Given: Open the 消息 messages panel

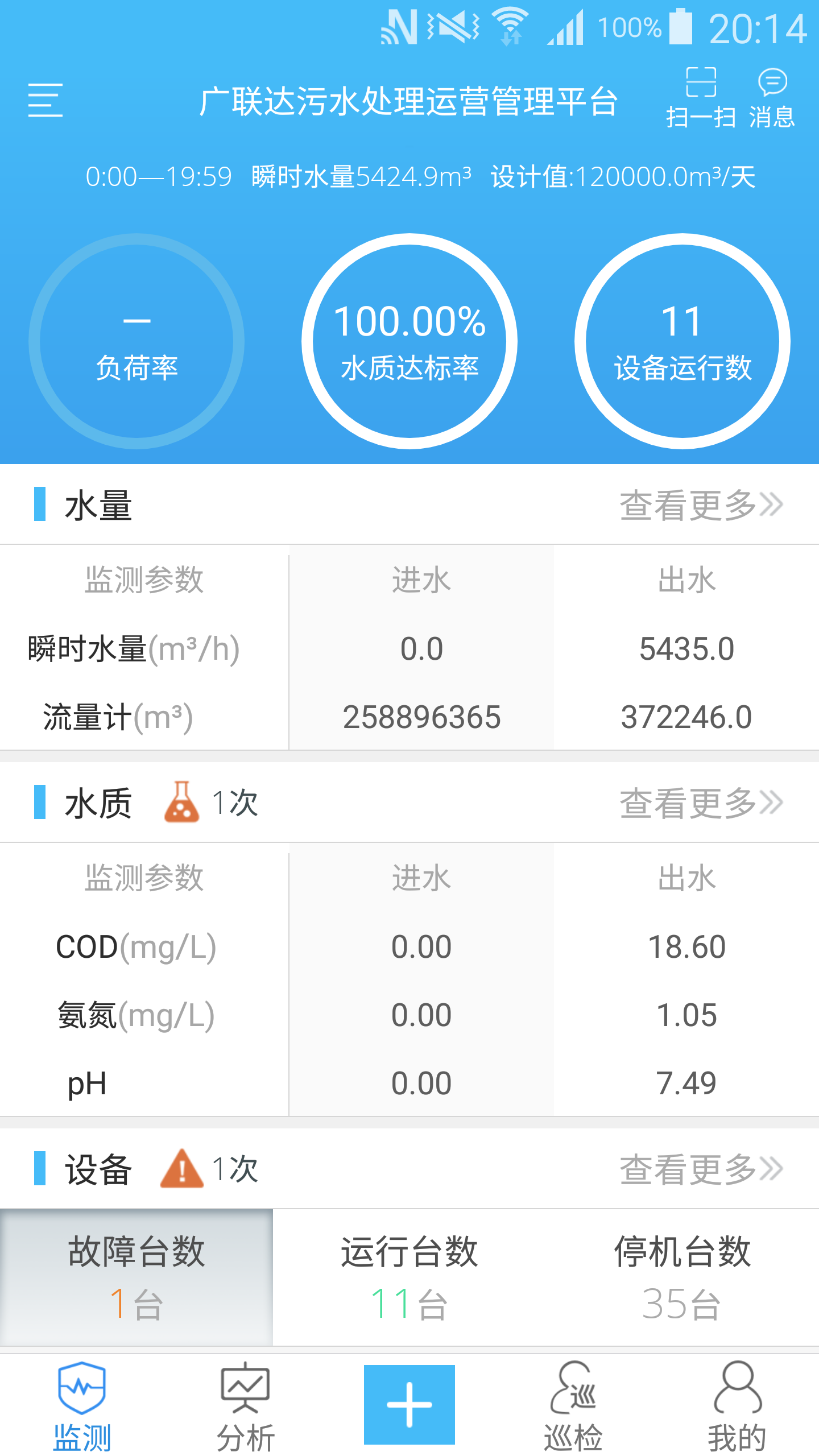Looking at the screenshot, I should (x=771, y=97).
